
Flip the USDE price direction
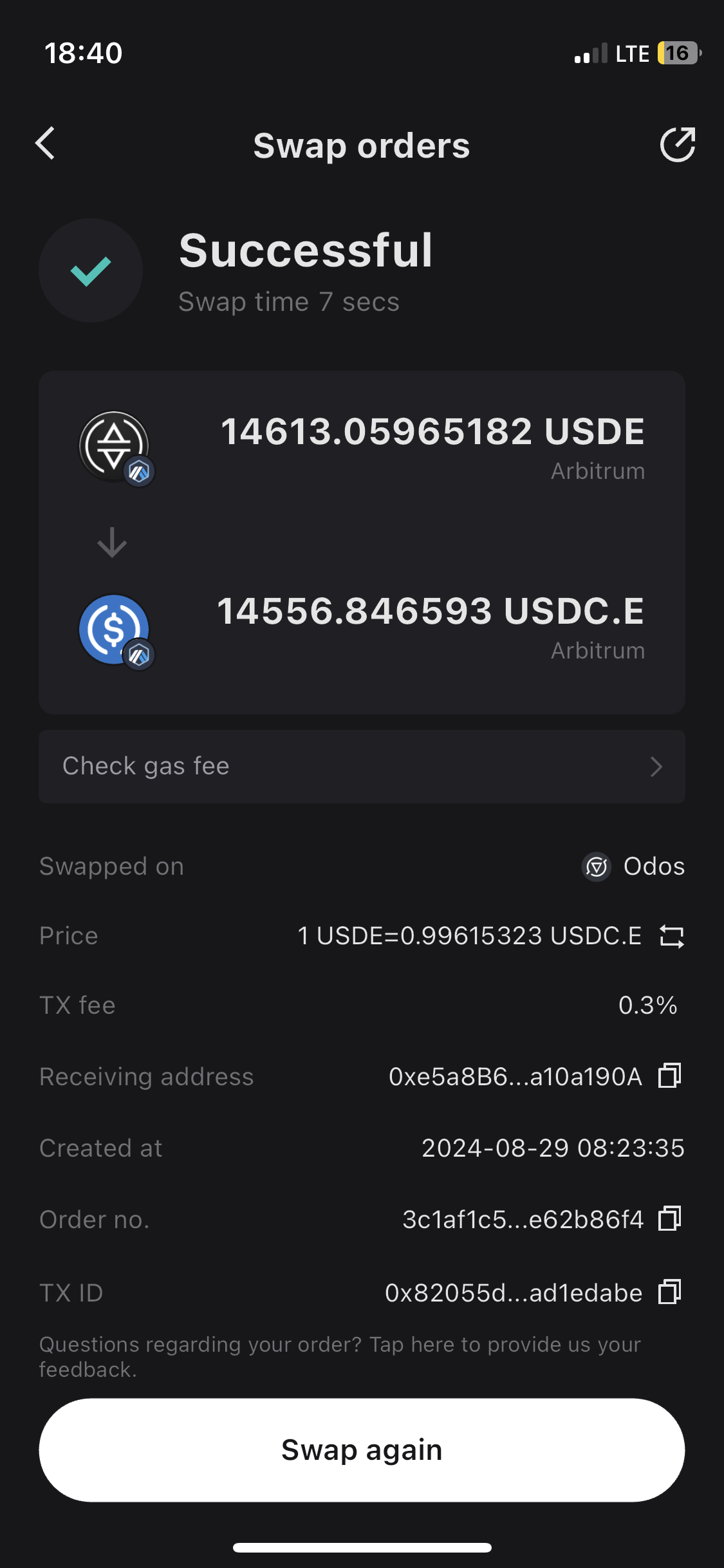671,936
